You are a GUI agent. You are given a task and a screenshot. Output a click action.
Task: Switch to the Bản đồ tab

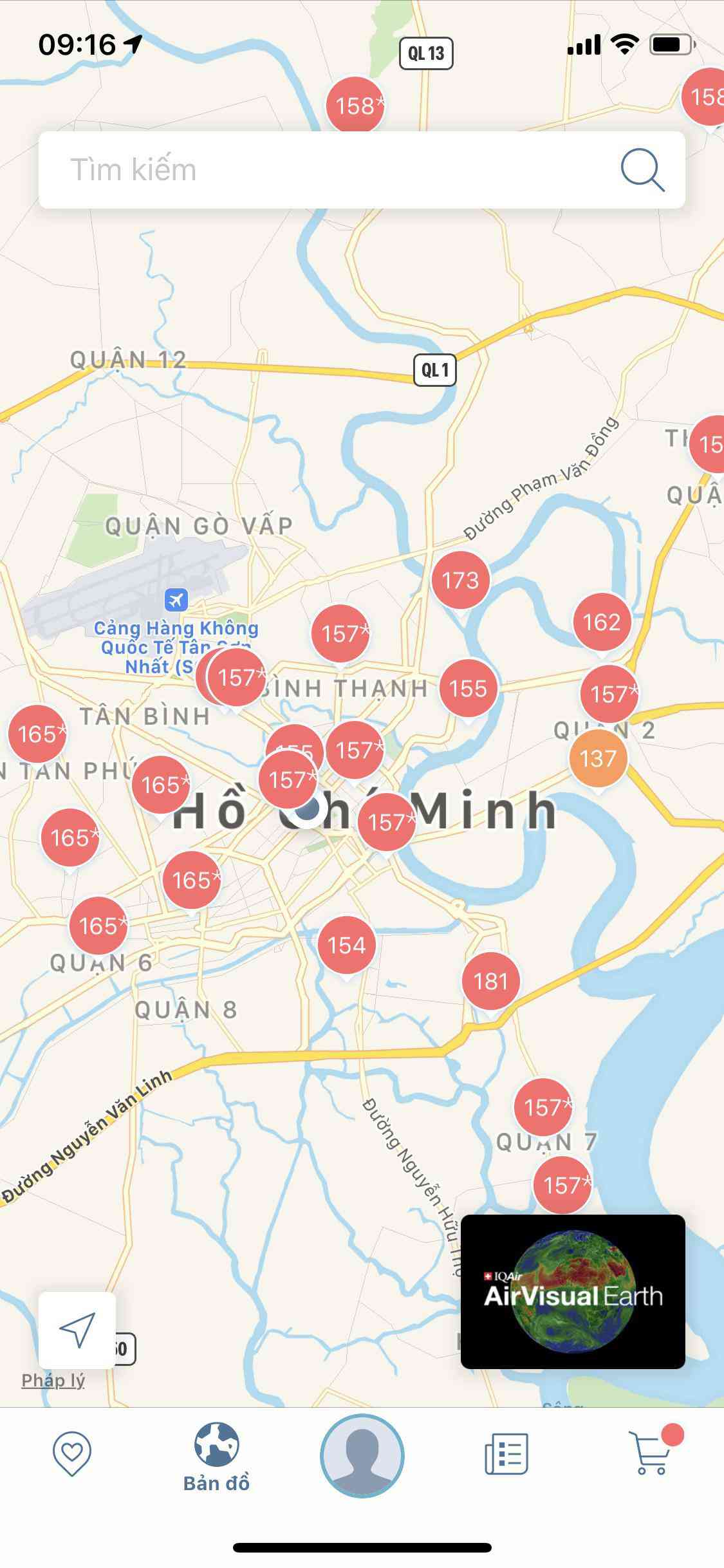[x=216, y=1459]
